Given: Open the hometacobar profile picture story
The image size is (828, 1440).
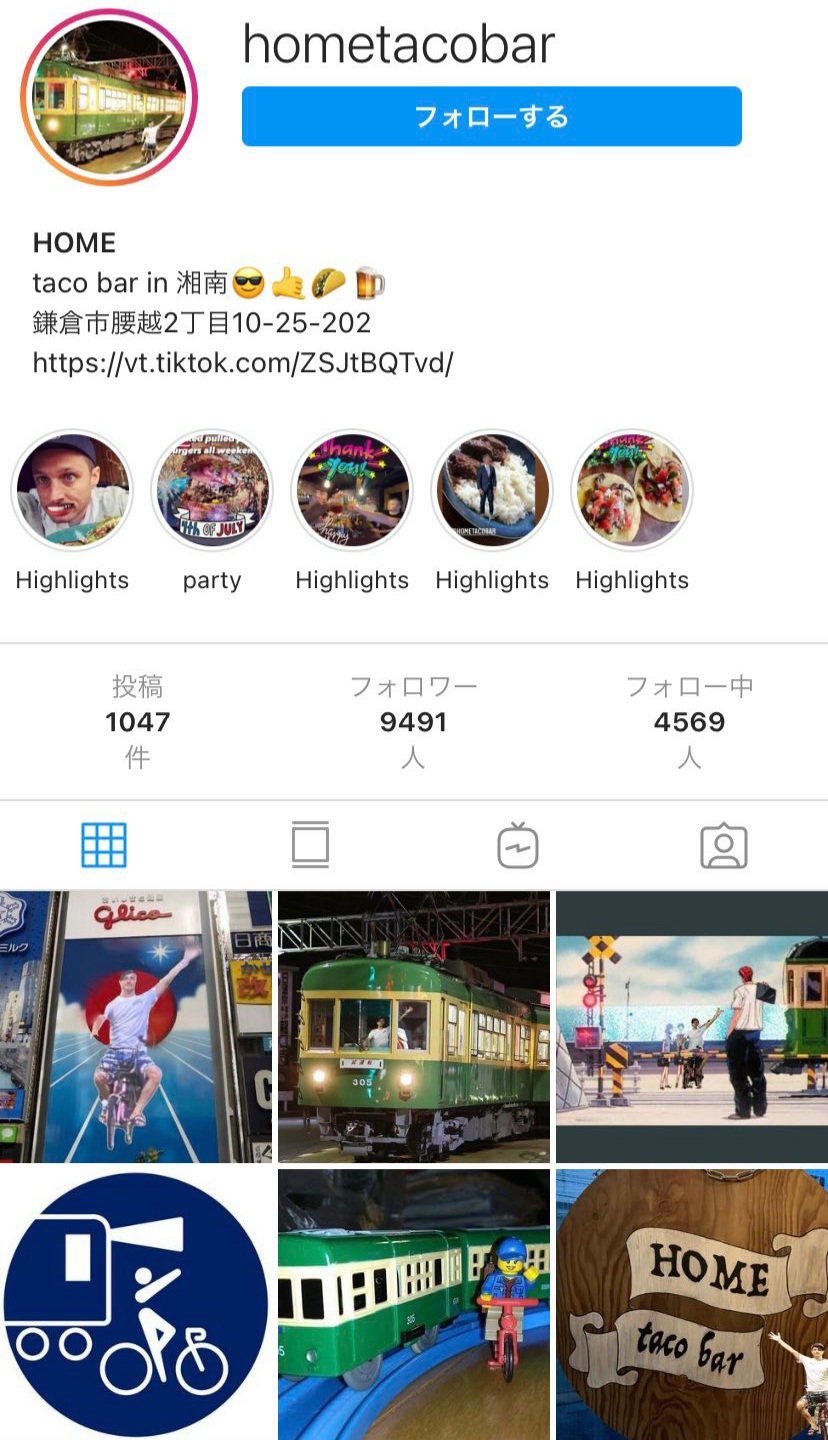Looking at the screenshot, I should point(109,98).
